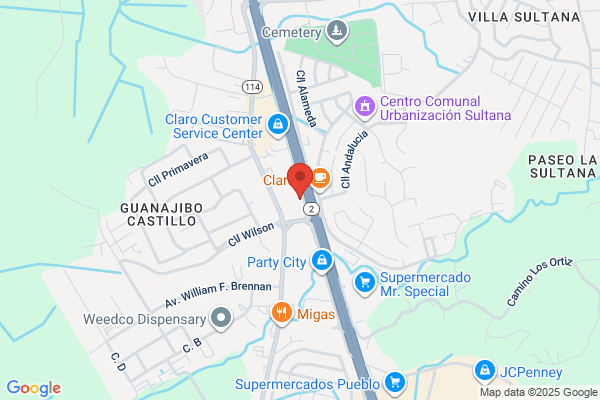Open the Weedco Dispensary marker
Screen dimensions: 600x400
pyautogui.click(x=221, y=319)
